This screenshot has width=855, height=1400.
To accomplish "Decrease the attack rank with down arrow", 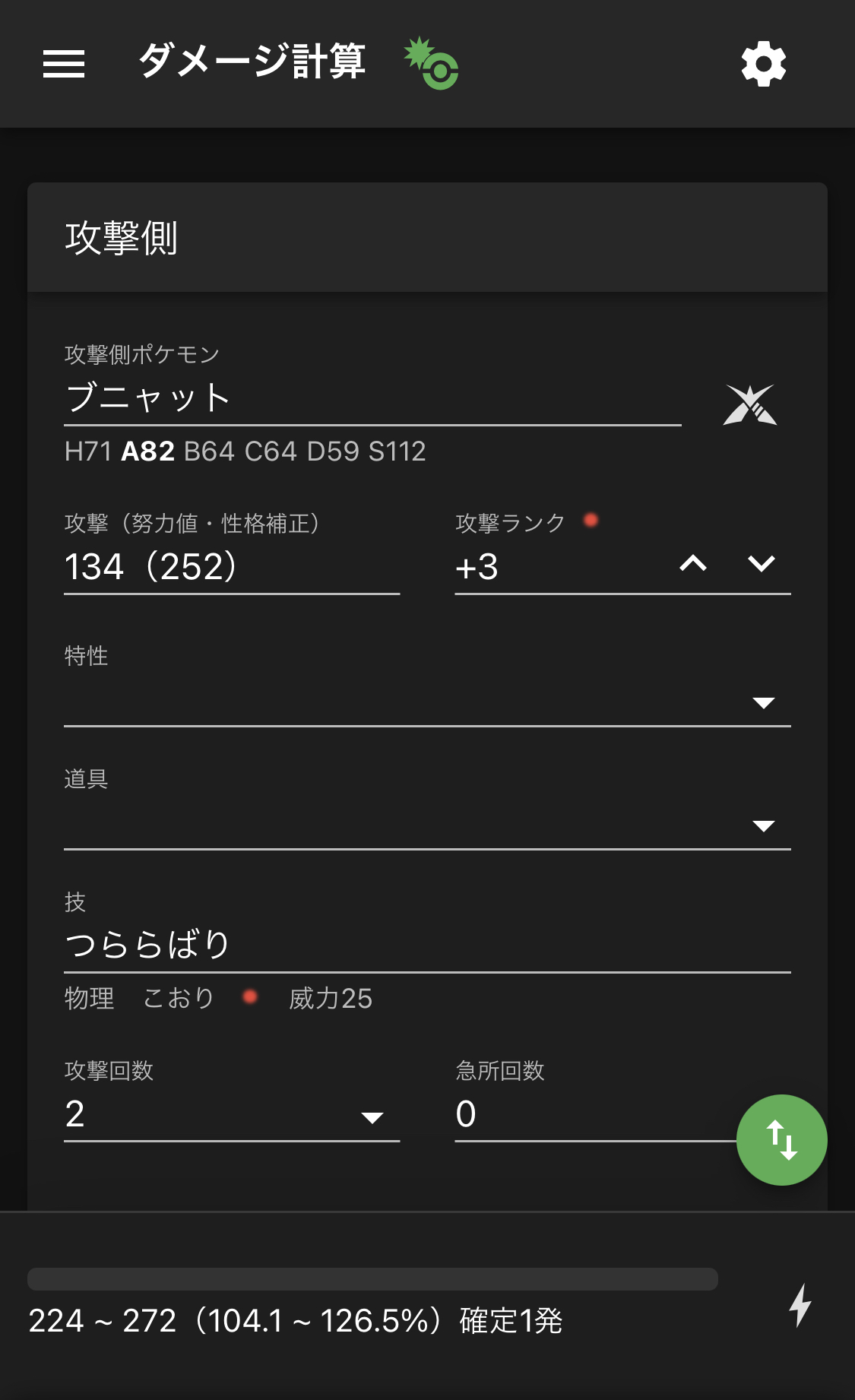I will click(761, 564).
